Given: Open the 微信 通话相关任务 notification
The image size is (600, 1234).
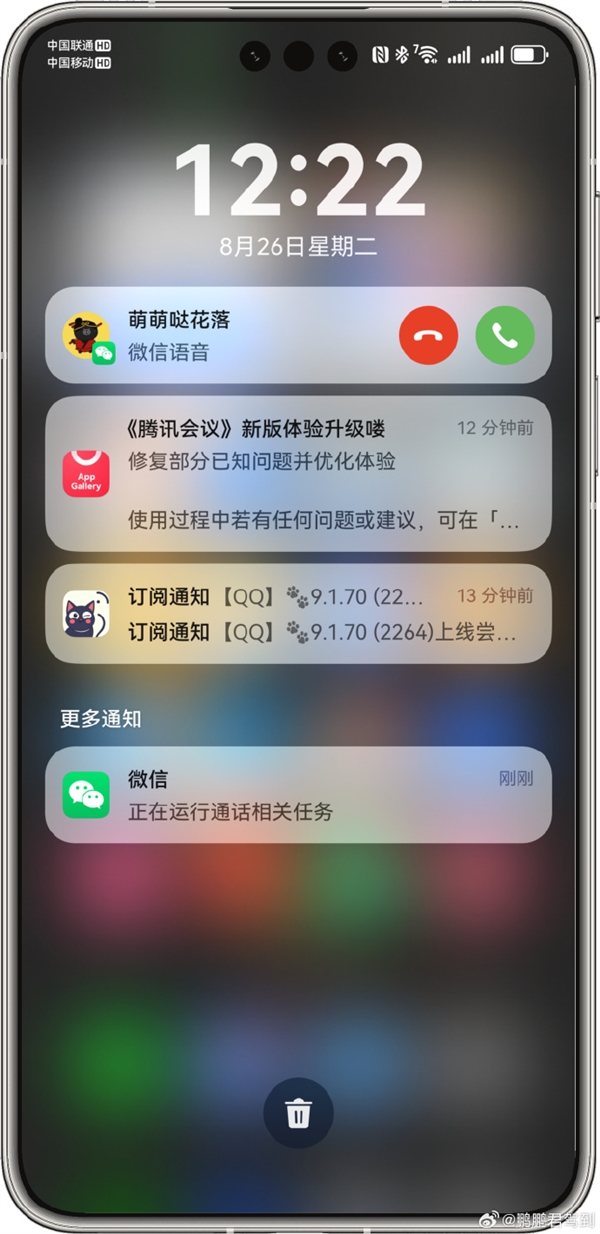Looking at the screenshot, I should (298, 795).
